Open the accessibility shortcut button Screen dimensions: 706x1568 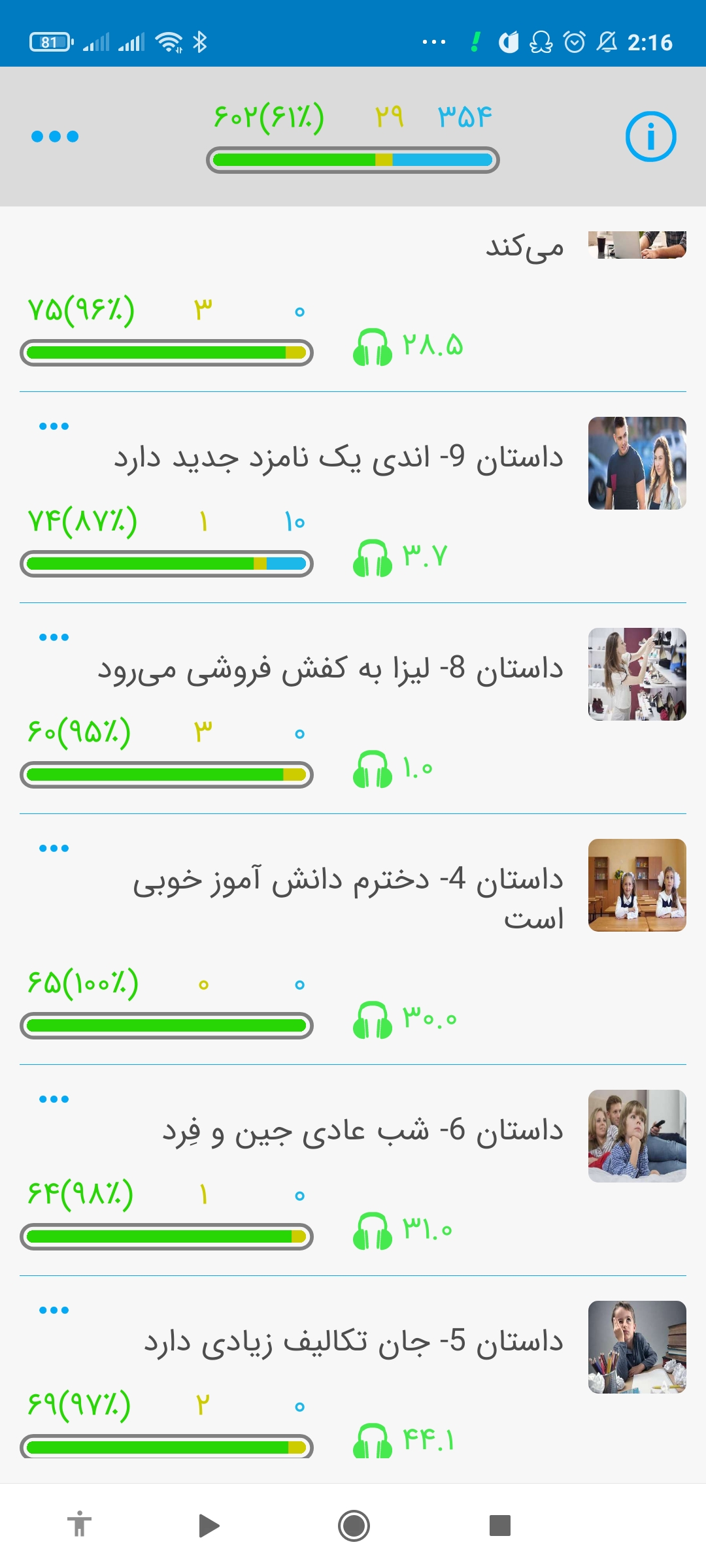click(79, 1526)
